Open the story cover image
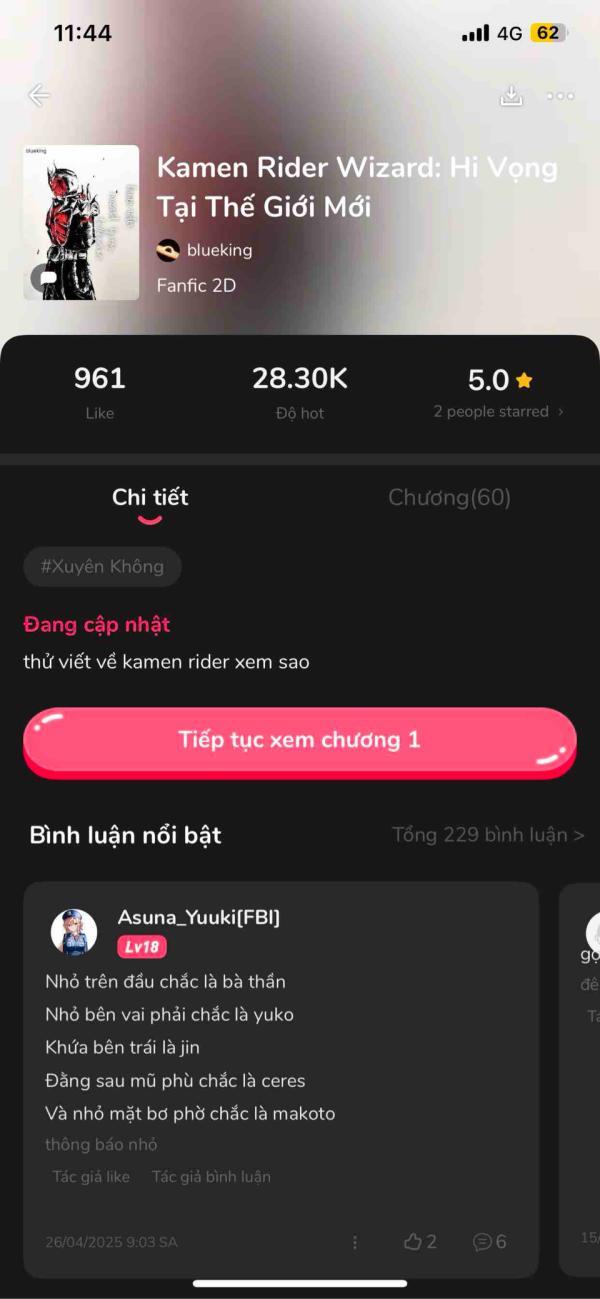This screenshot has height=1299, width=600. 81,222
